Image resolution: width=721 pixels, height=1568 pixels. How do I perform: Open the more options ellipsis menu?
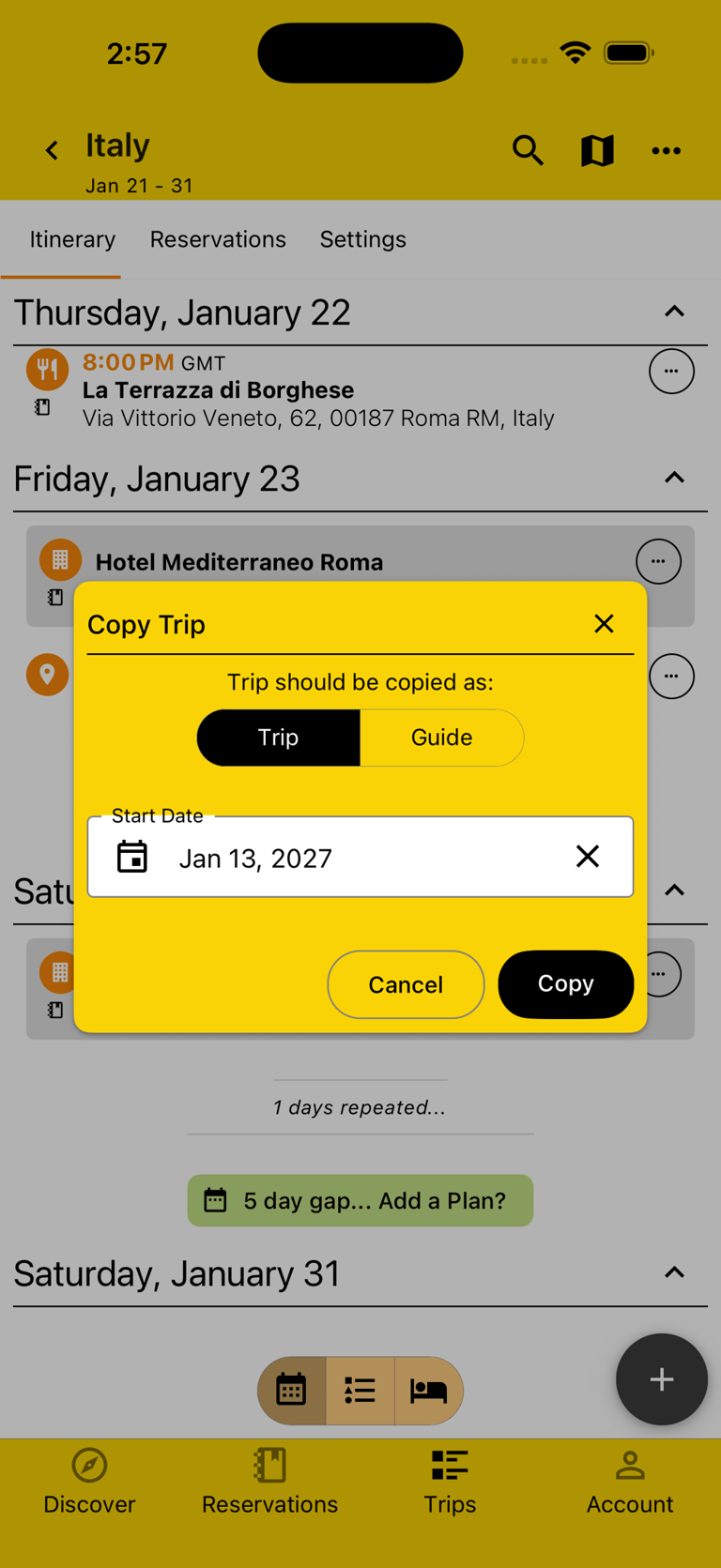[667, 150]
